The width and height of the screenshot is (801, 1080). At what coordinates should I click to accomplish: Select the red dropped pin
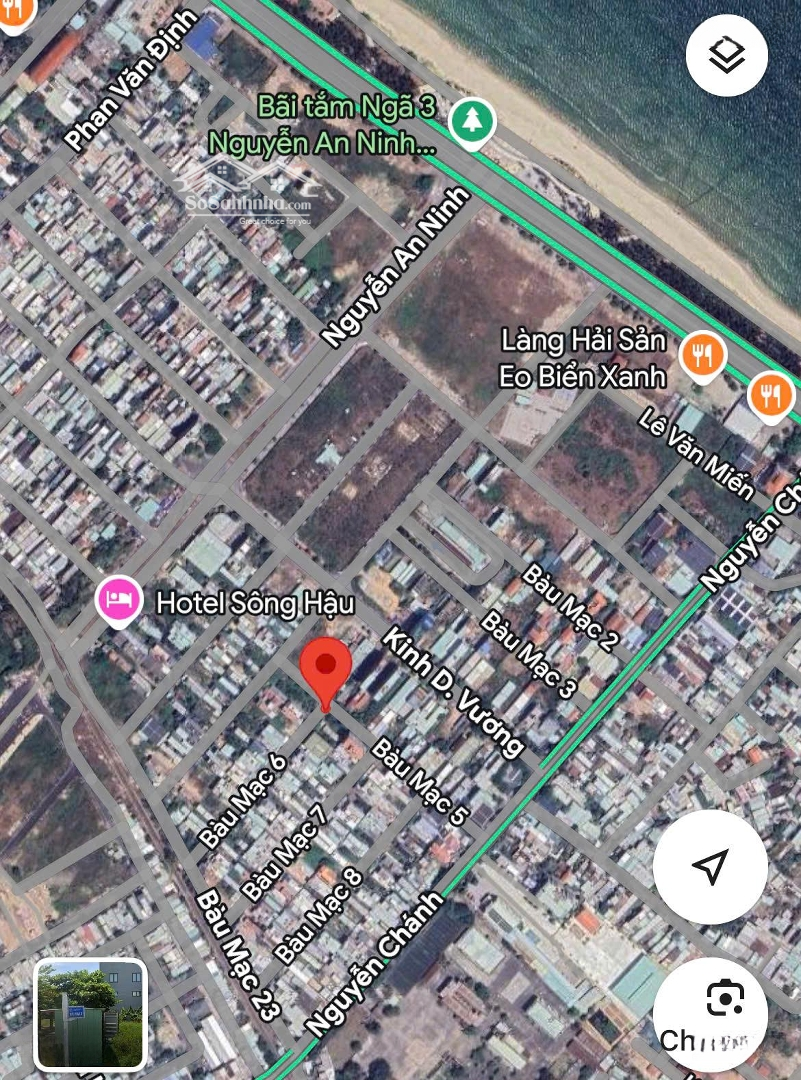click(326, 669)
